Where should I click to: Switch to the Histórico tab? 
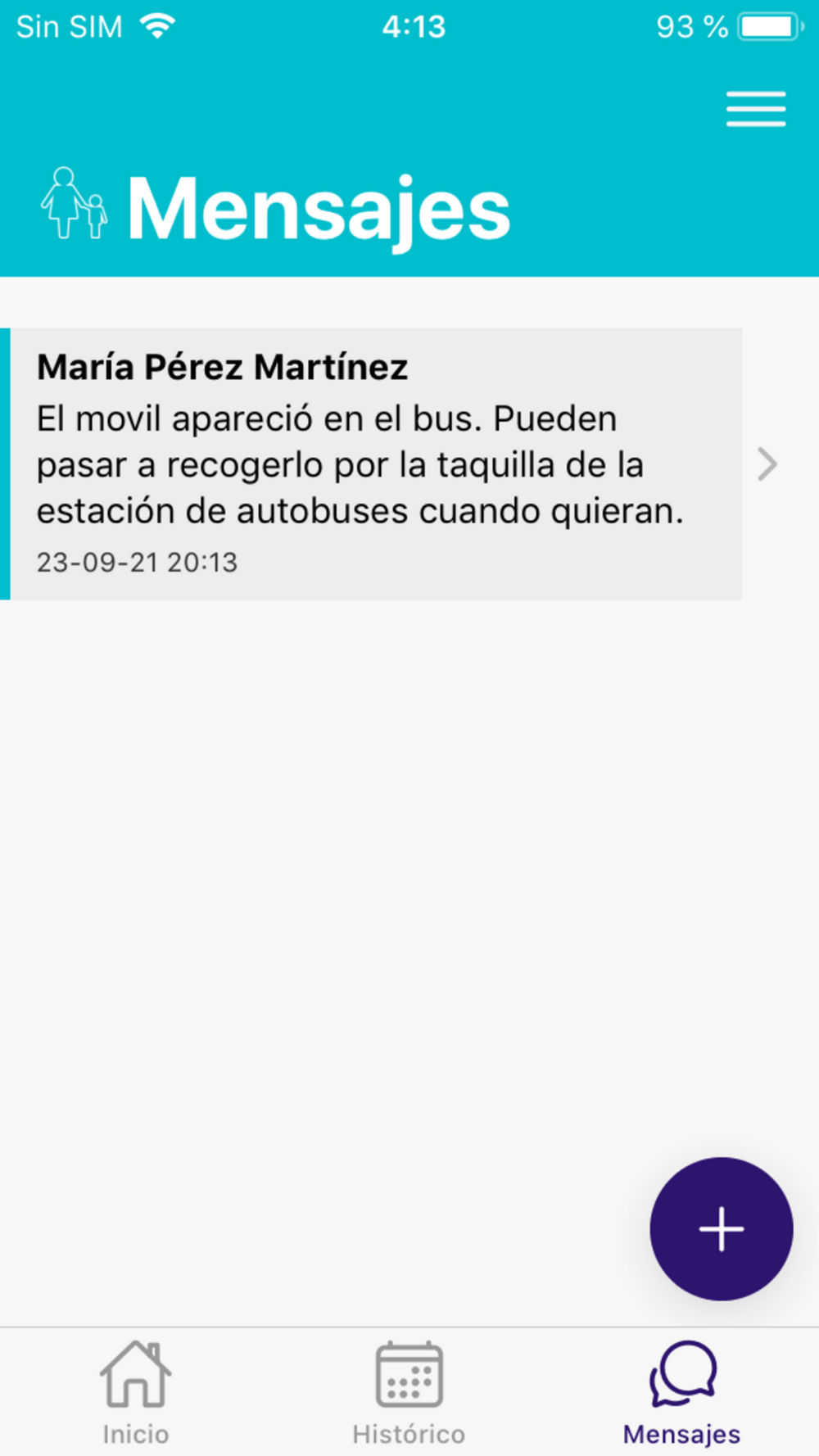pos(409,1394)
